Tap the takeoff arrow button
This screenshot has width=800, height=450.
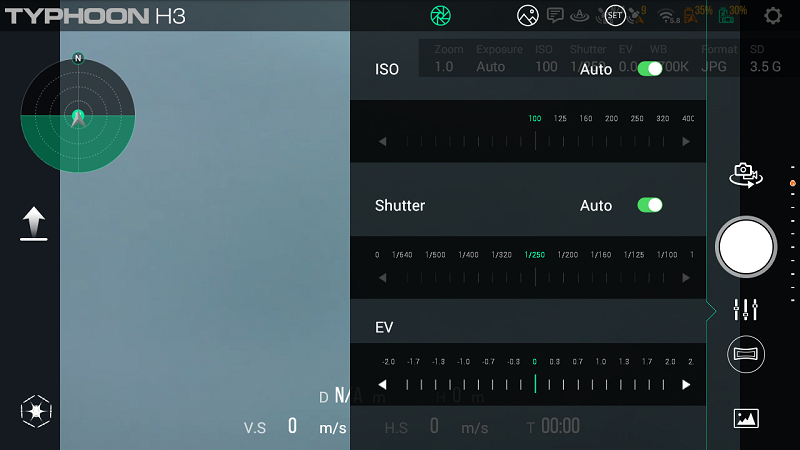point(34,224)
